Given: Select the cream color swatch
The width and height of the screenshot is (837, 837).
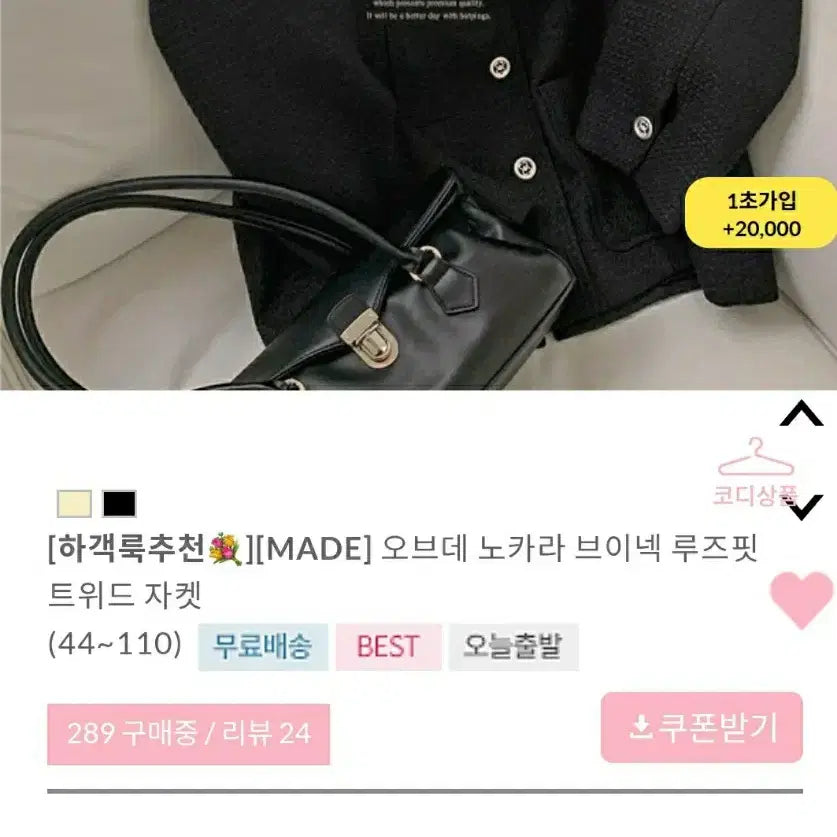Looking at the screenshot, I should (74, 503).
